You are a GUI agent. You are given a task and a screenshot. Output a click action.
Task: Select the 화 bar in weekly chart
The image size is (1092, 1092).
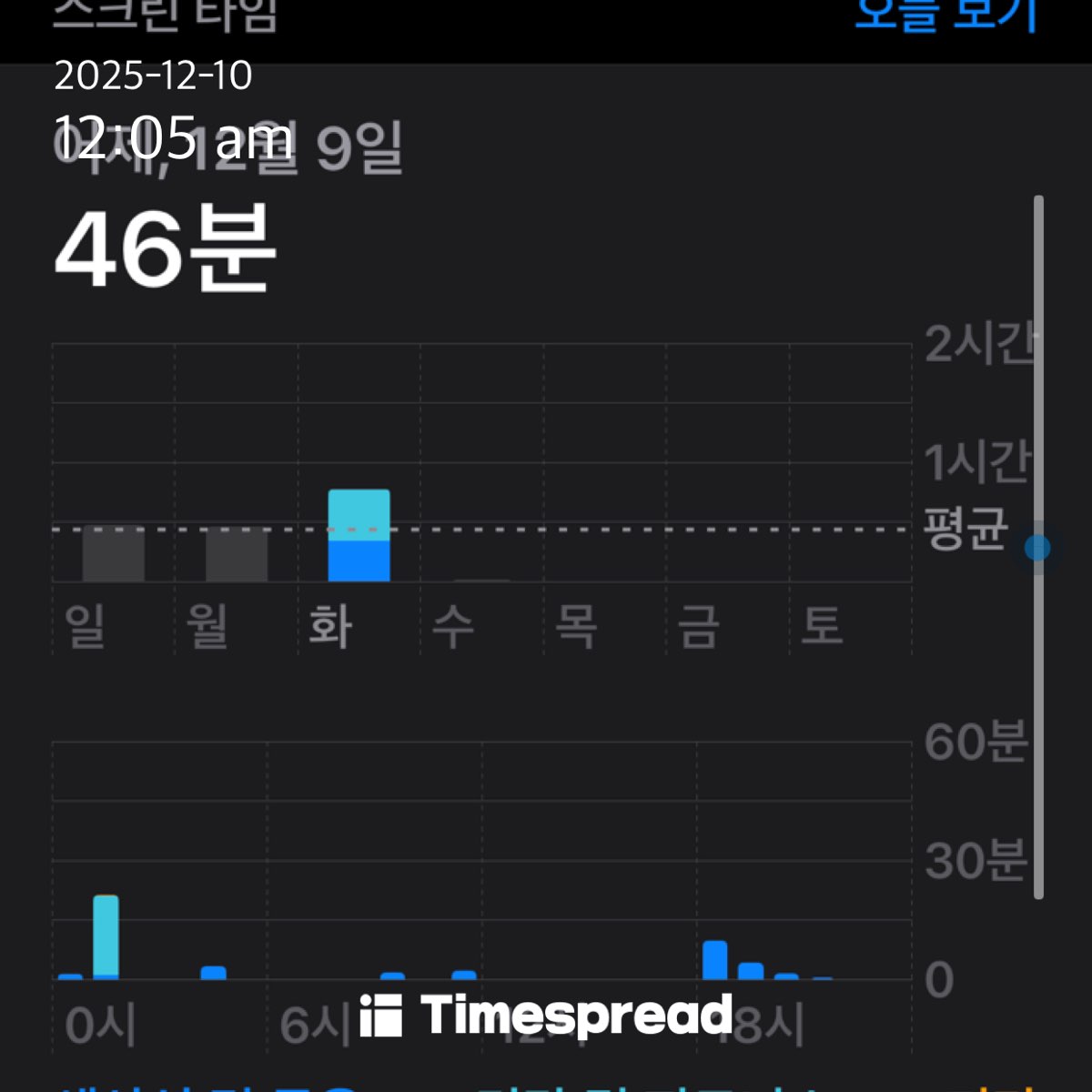[359, 537]
